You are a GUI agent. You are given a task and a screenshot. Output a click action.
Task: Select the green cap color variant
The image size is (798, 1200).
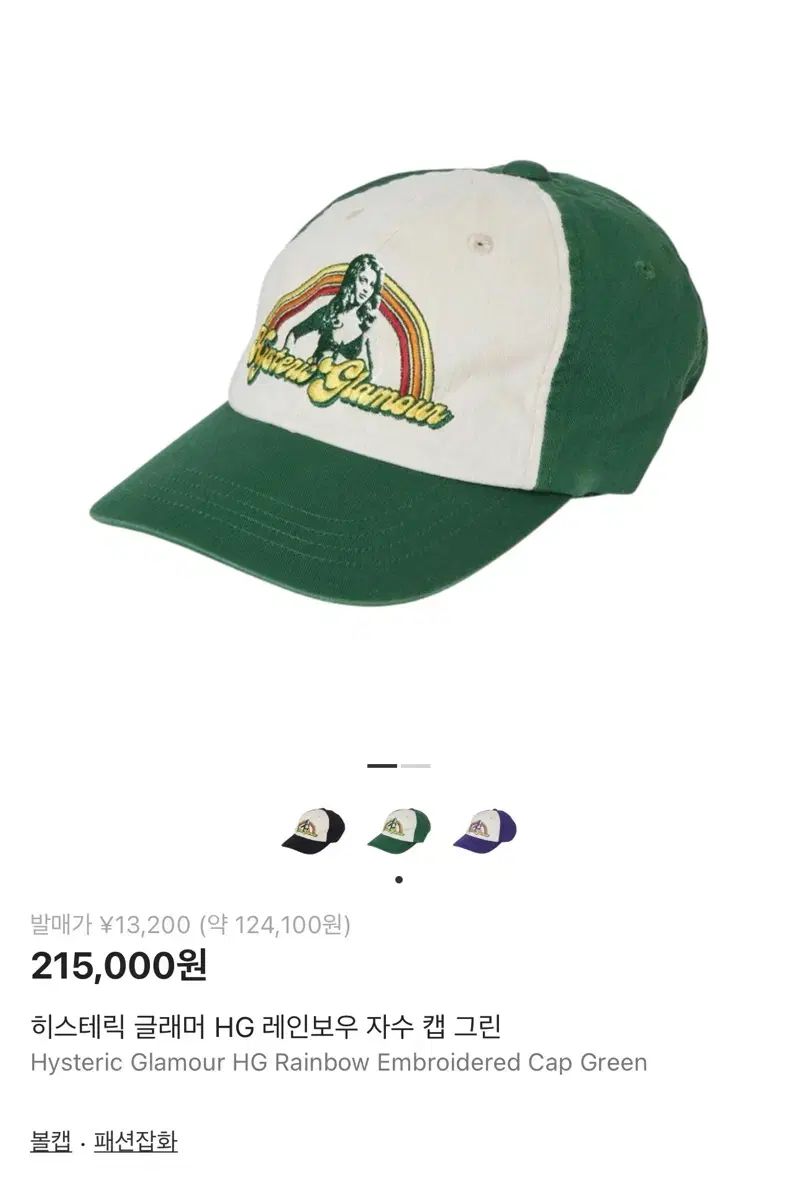coord(399,830)
